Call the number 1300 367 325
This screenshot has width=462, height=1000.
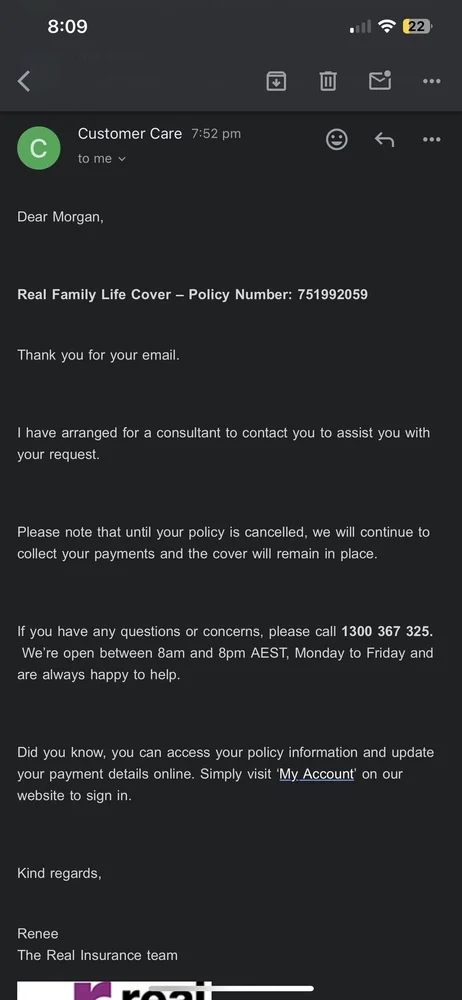387,631
